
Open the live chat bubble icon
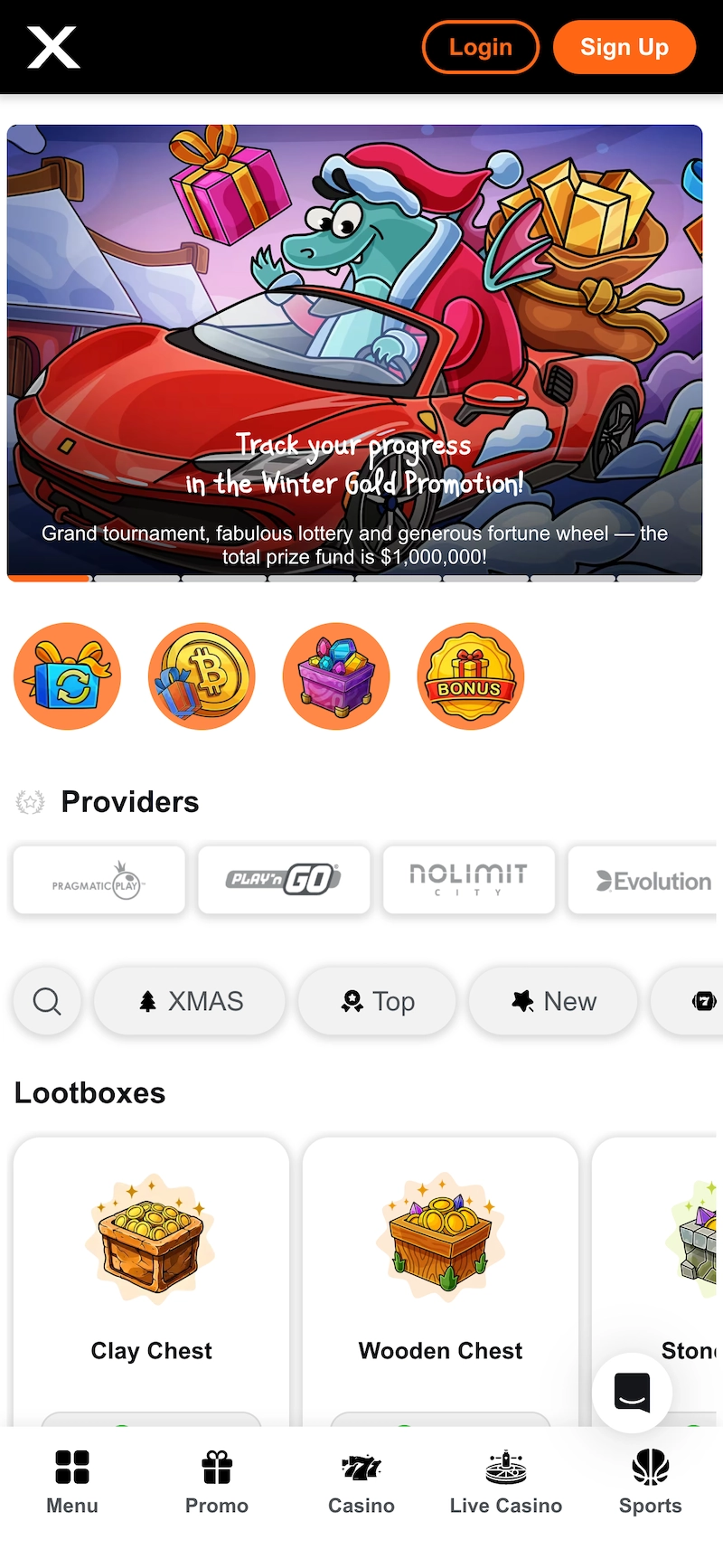coord(632,1393)
